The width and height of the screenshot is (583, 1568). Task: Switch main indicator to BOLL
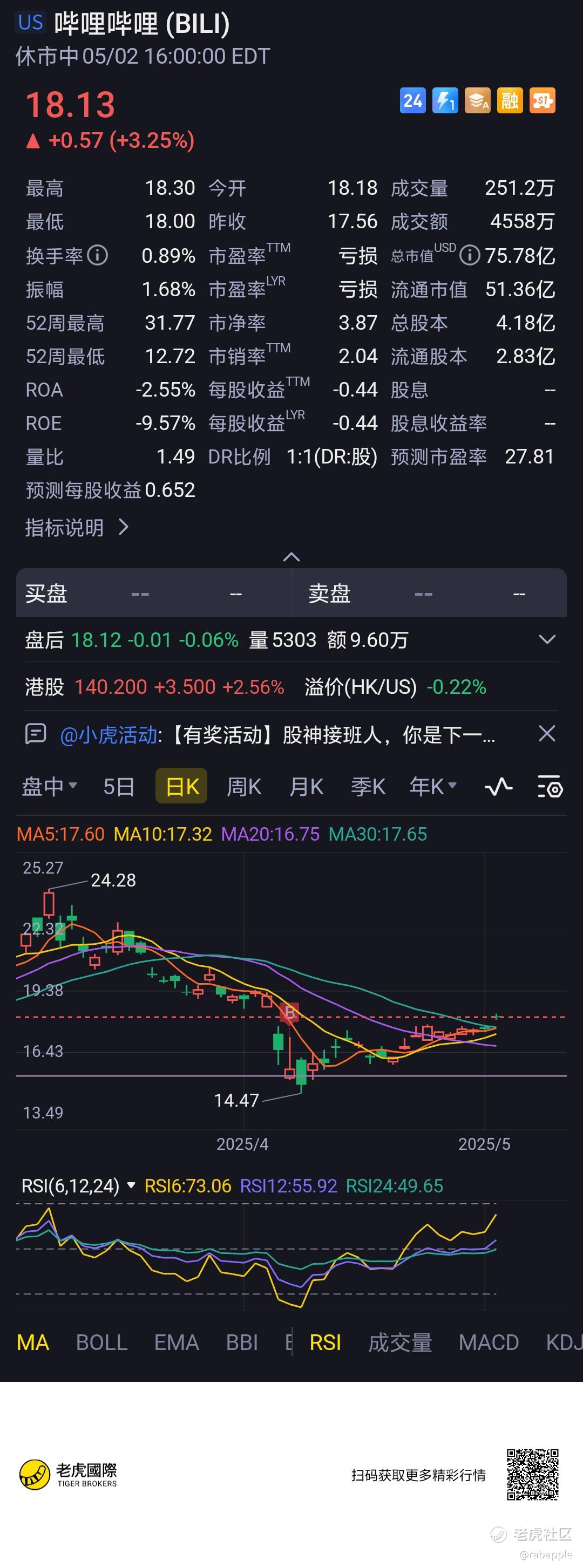tap(101, 1342)
